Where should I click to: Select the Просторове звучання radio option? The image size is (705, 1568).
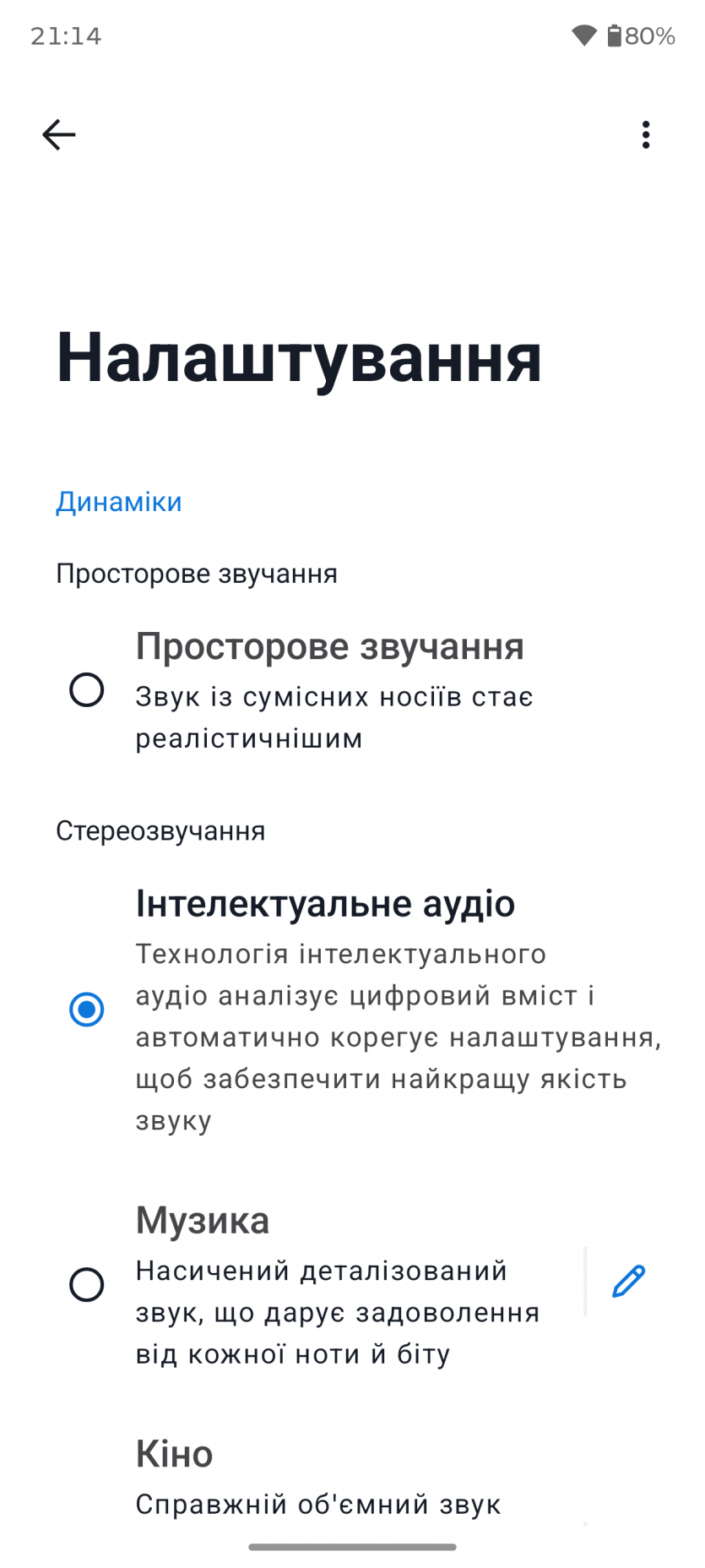point(86,690)
